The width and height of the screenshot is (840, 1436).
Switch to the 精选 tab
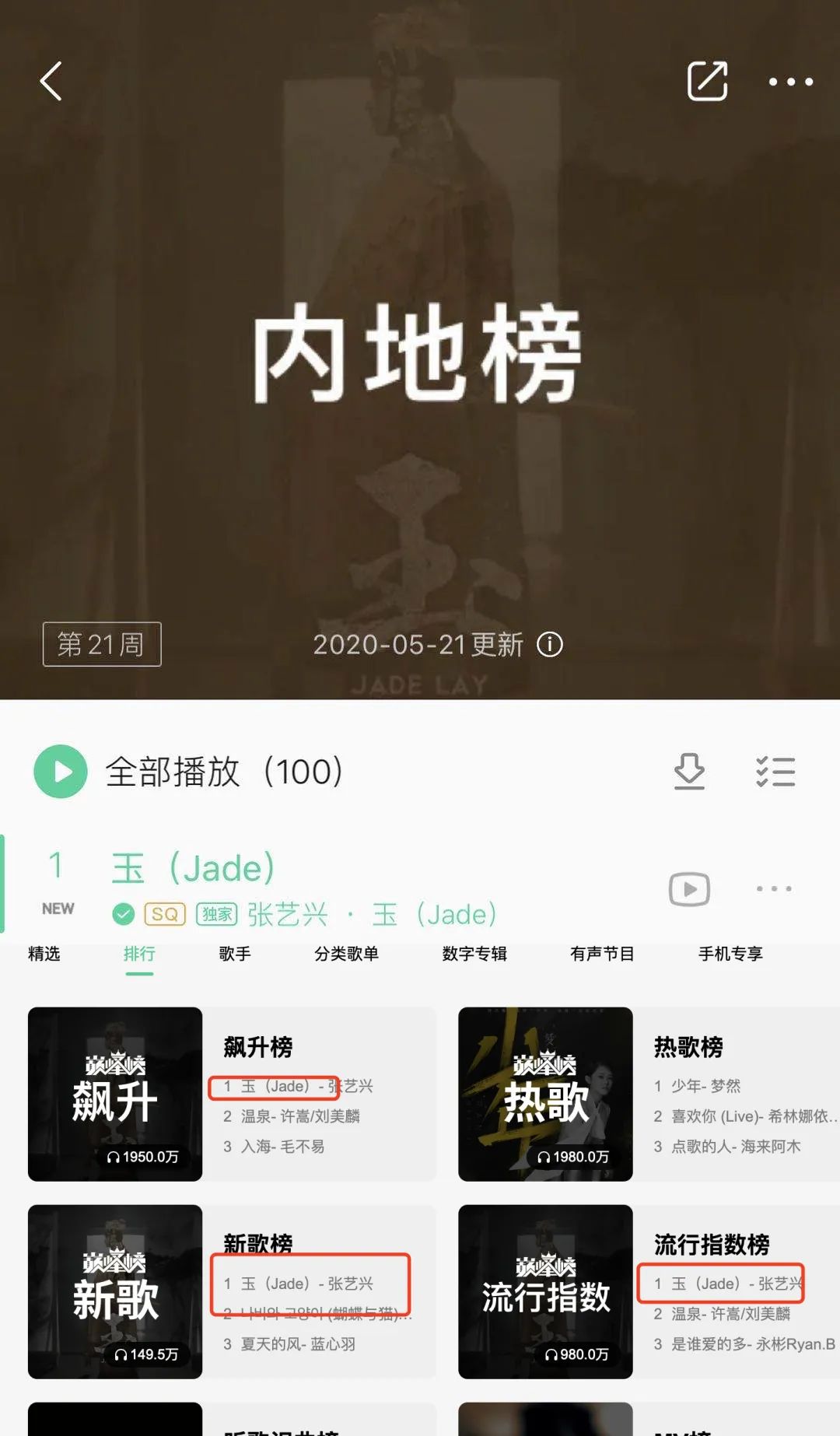pos(44,954)
